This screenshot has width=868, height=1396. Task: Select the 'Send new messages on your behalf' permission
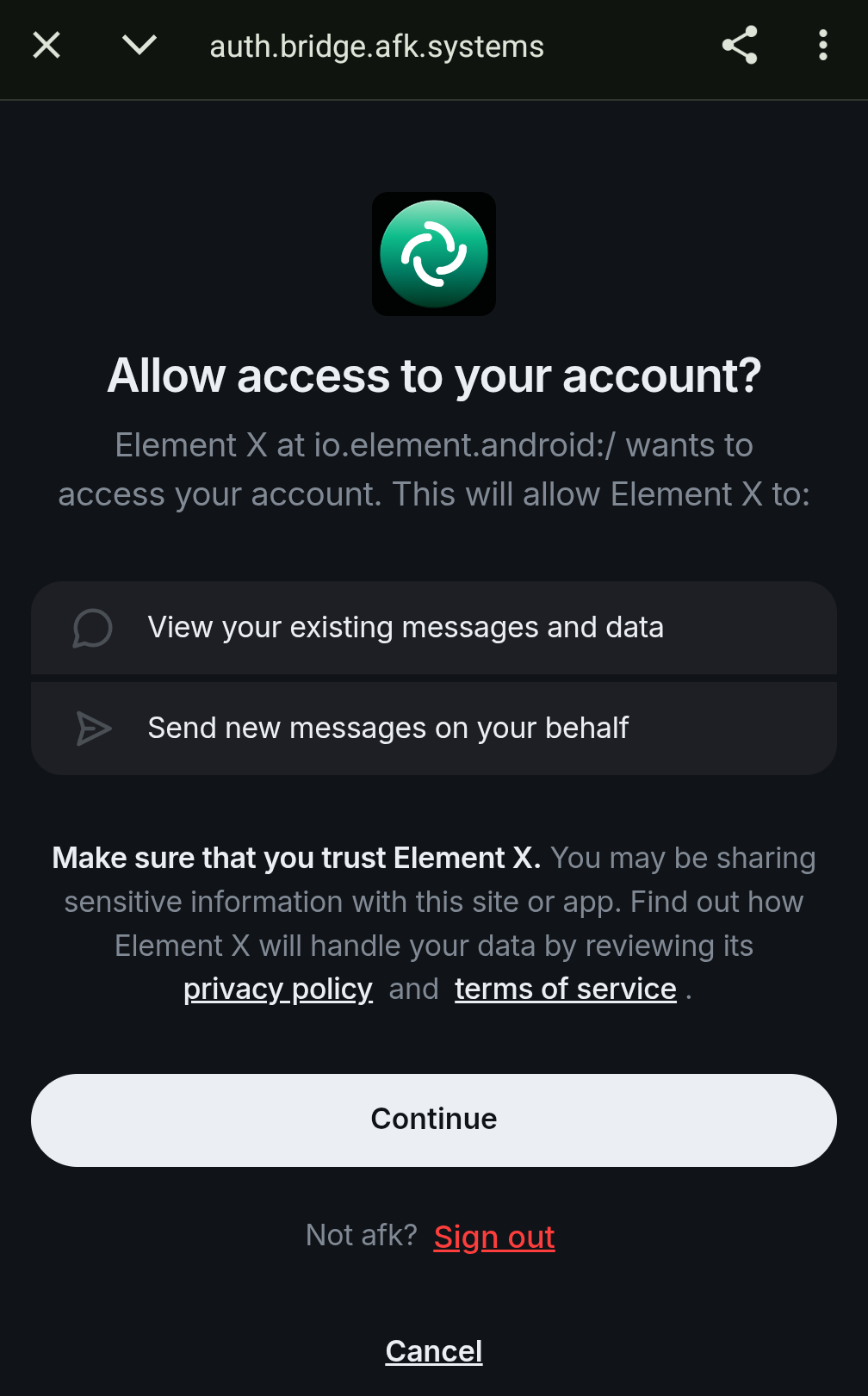coord(388,728)
